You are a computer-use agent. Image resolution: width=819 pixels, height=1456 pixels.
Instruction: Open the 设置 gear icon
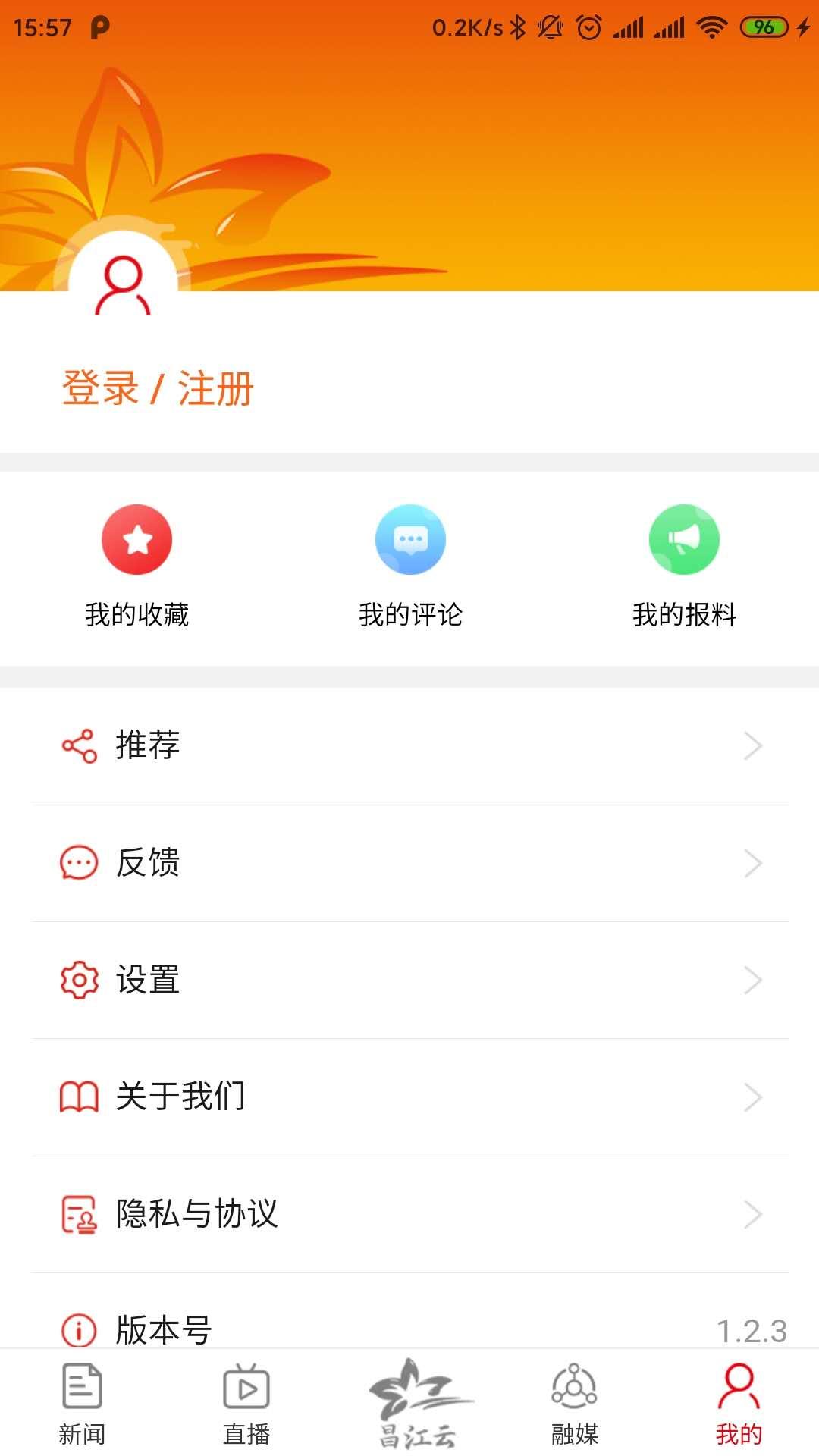point(78,979)
